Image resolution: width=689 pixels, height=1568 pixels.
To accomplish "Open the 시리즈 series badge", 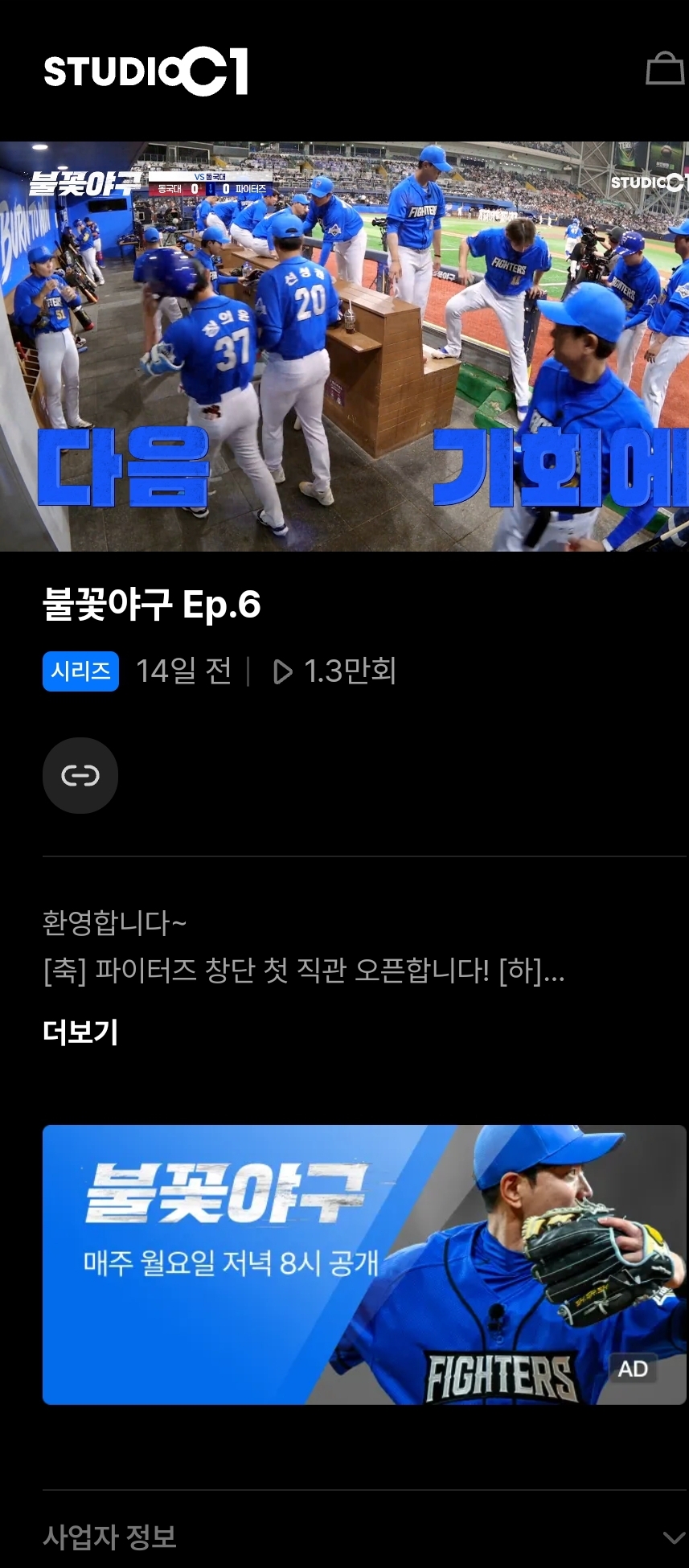I will (80, 671).
